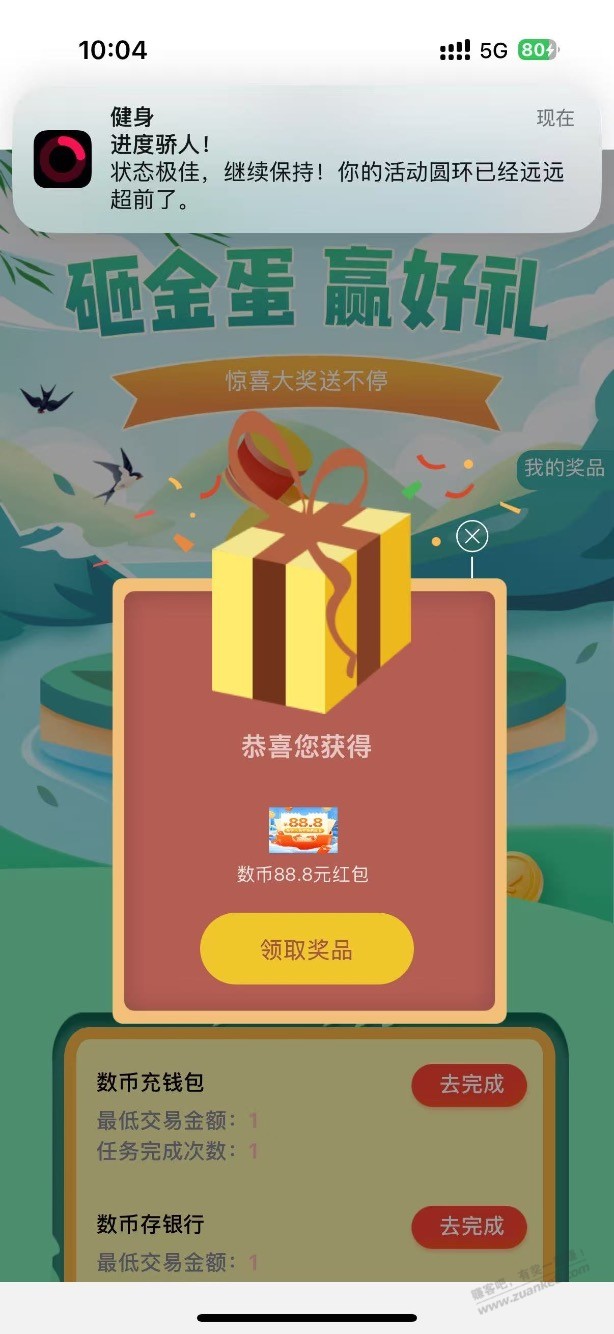Image resolution: width=614 pixels, height=1334 pixels.
Task: Tap 去完成 for 数币存银行
Action: [x=469, y=1226]
